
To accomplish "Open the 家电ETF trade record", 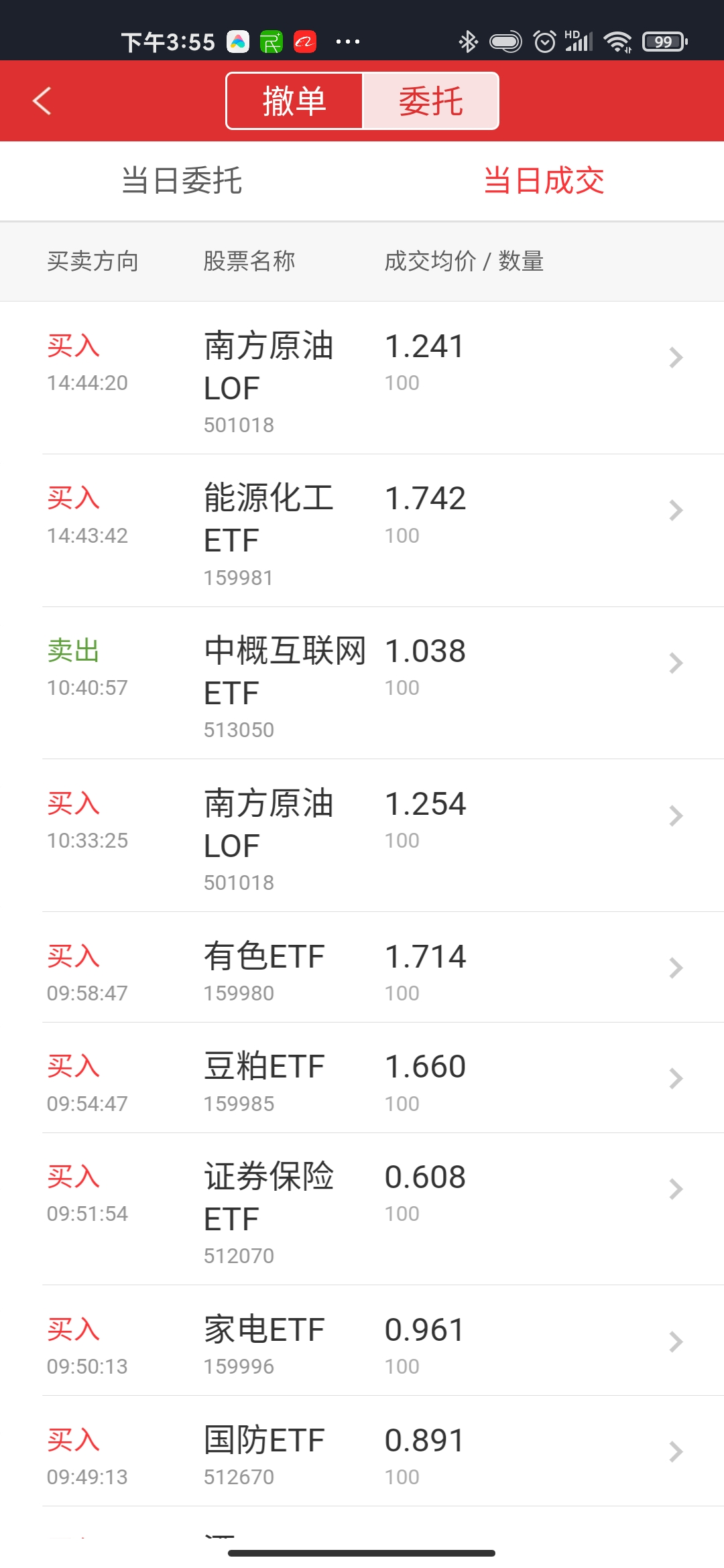I will 362,1341.
